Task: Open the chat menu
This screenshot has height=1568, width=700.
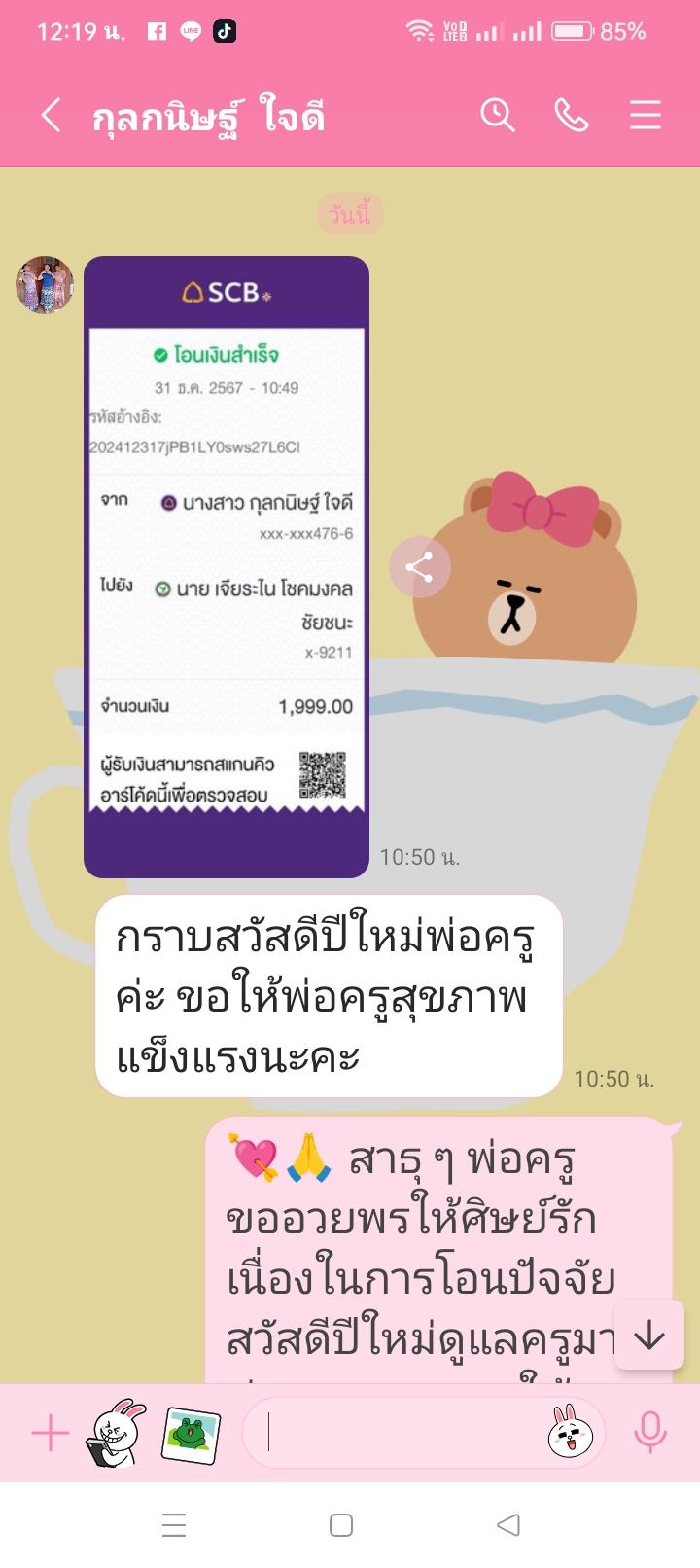Action: coord(645,116)
